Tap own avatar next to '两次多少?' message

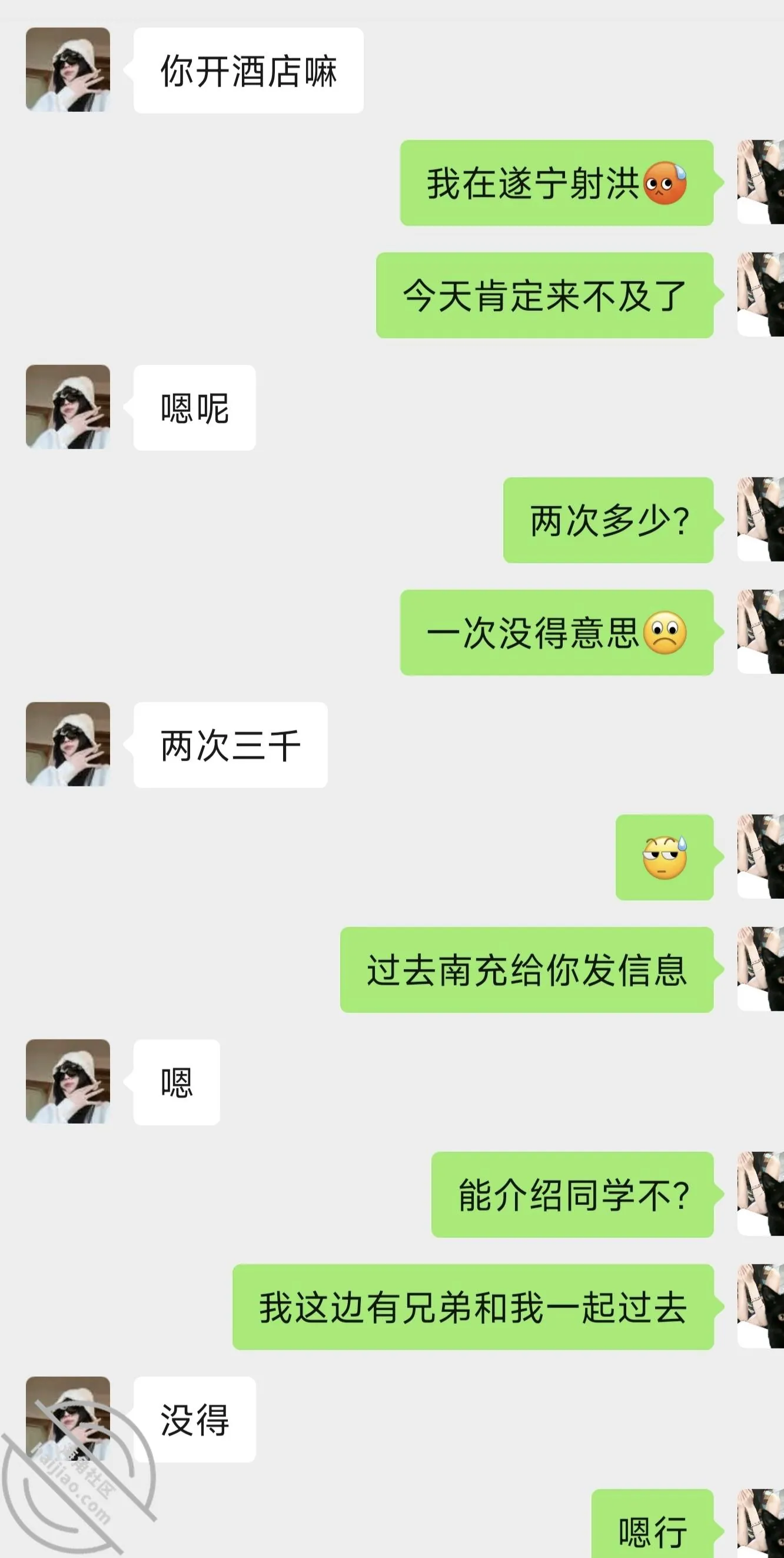[x=760, y=520]
